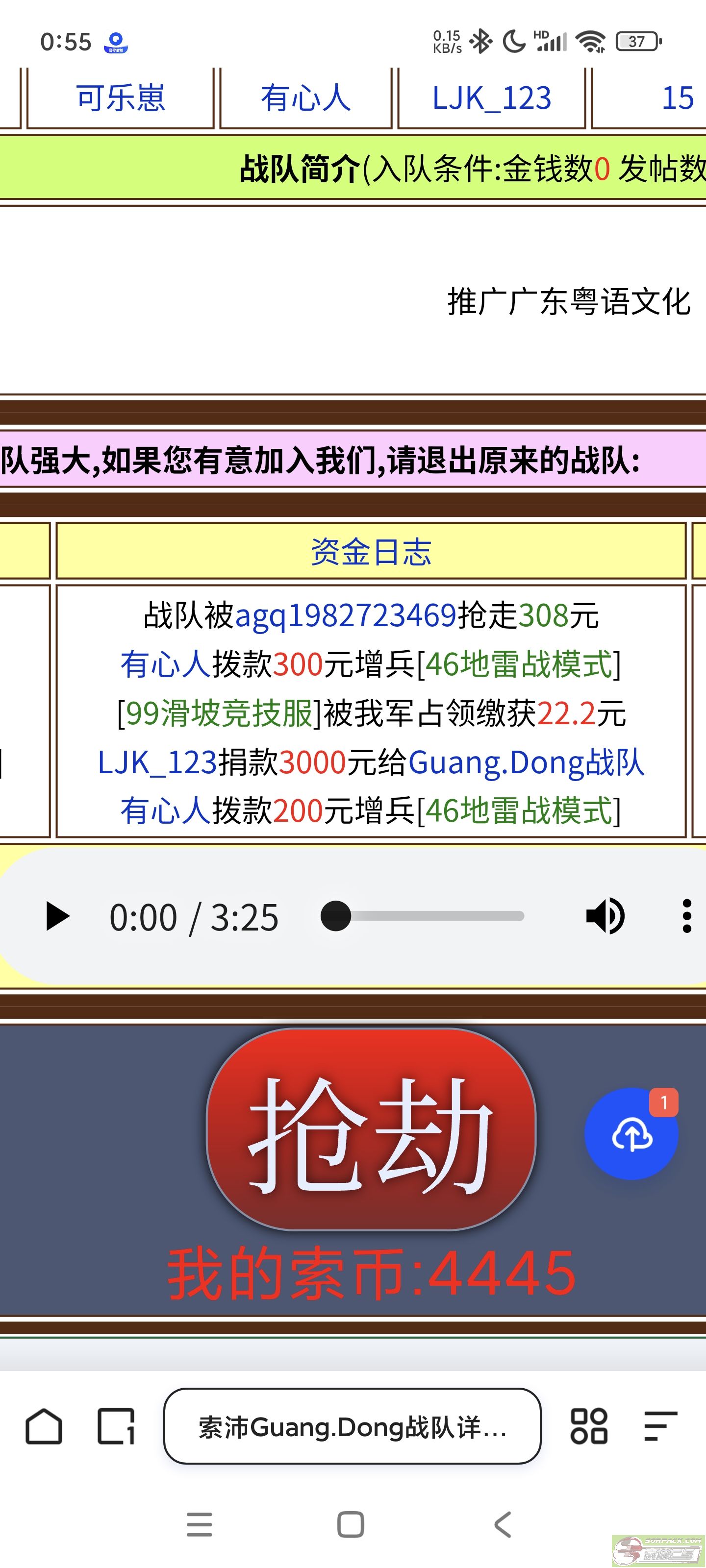The image size is (706, 1568).
Task: Tap the red 抢劫 button
Action: (x=370, y=1130)
